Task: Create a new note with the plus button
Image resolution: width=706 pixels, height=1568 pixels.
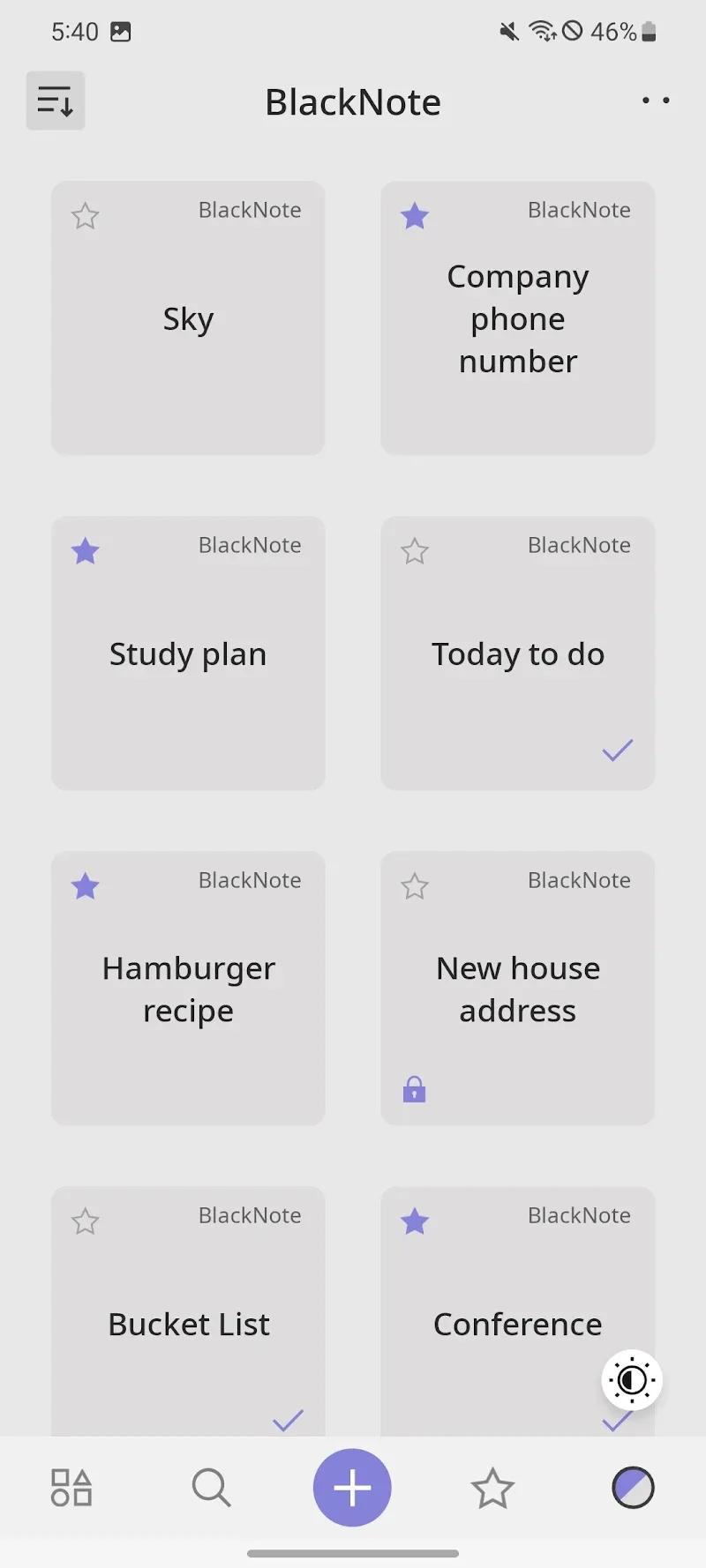Action: pos(352,1487)
